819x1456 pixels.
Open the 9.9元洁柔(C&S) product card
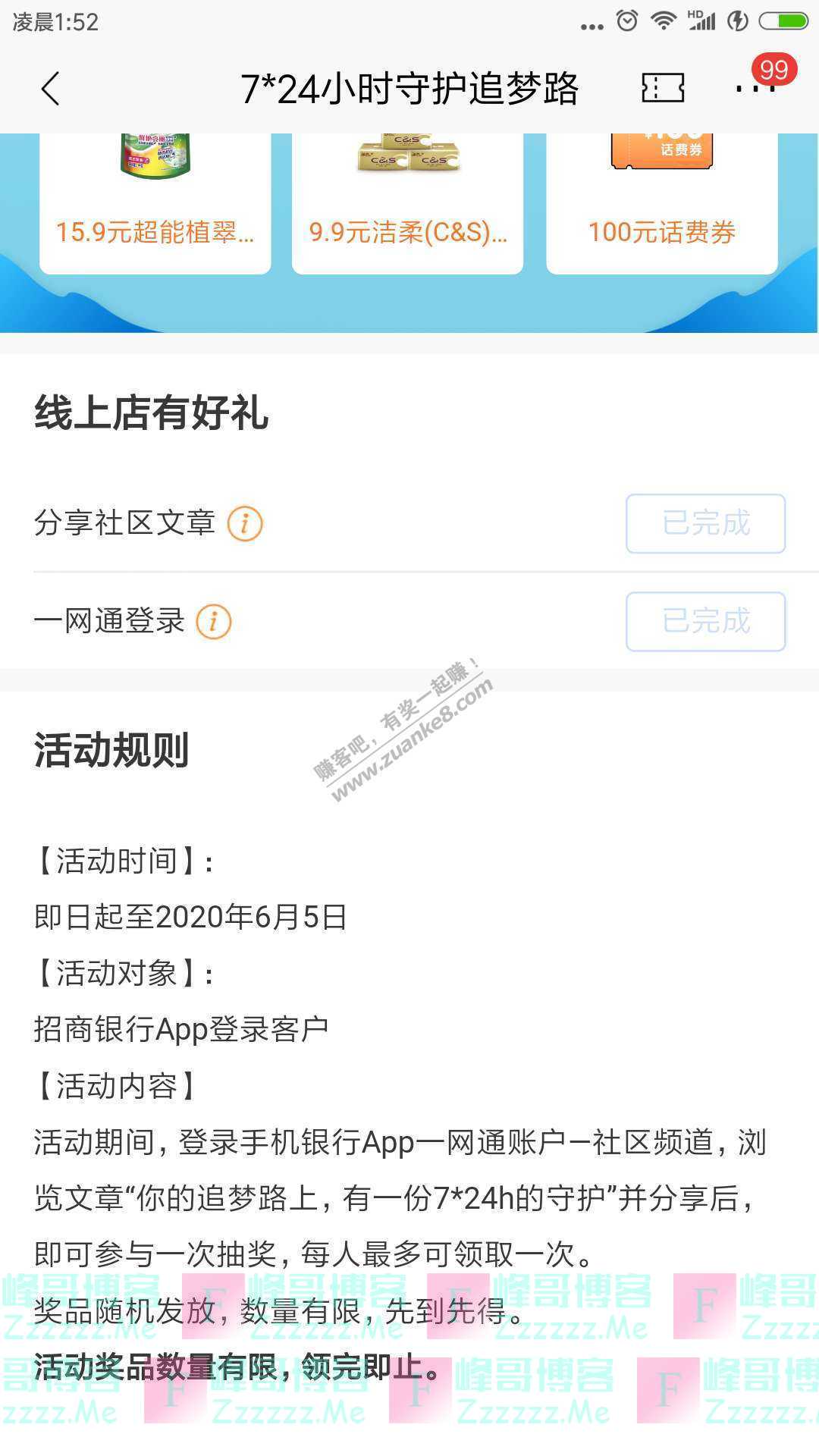tap(408, 203)
